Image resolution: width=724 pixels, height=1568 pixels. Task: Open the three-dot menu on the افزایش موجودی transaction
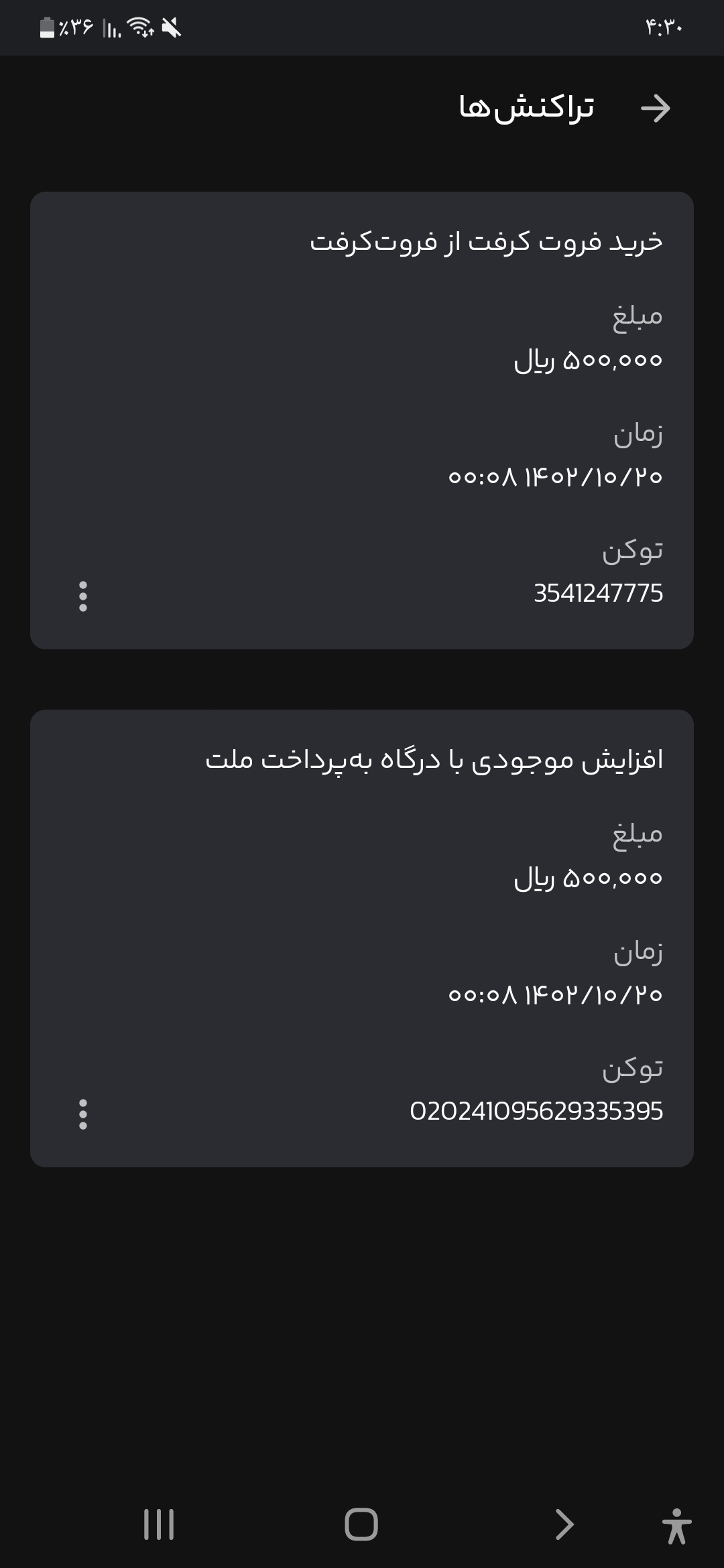[83, 1114]
